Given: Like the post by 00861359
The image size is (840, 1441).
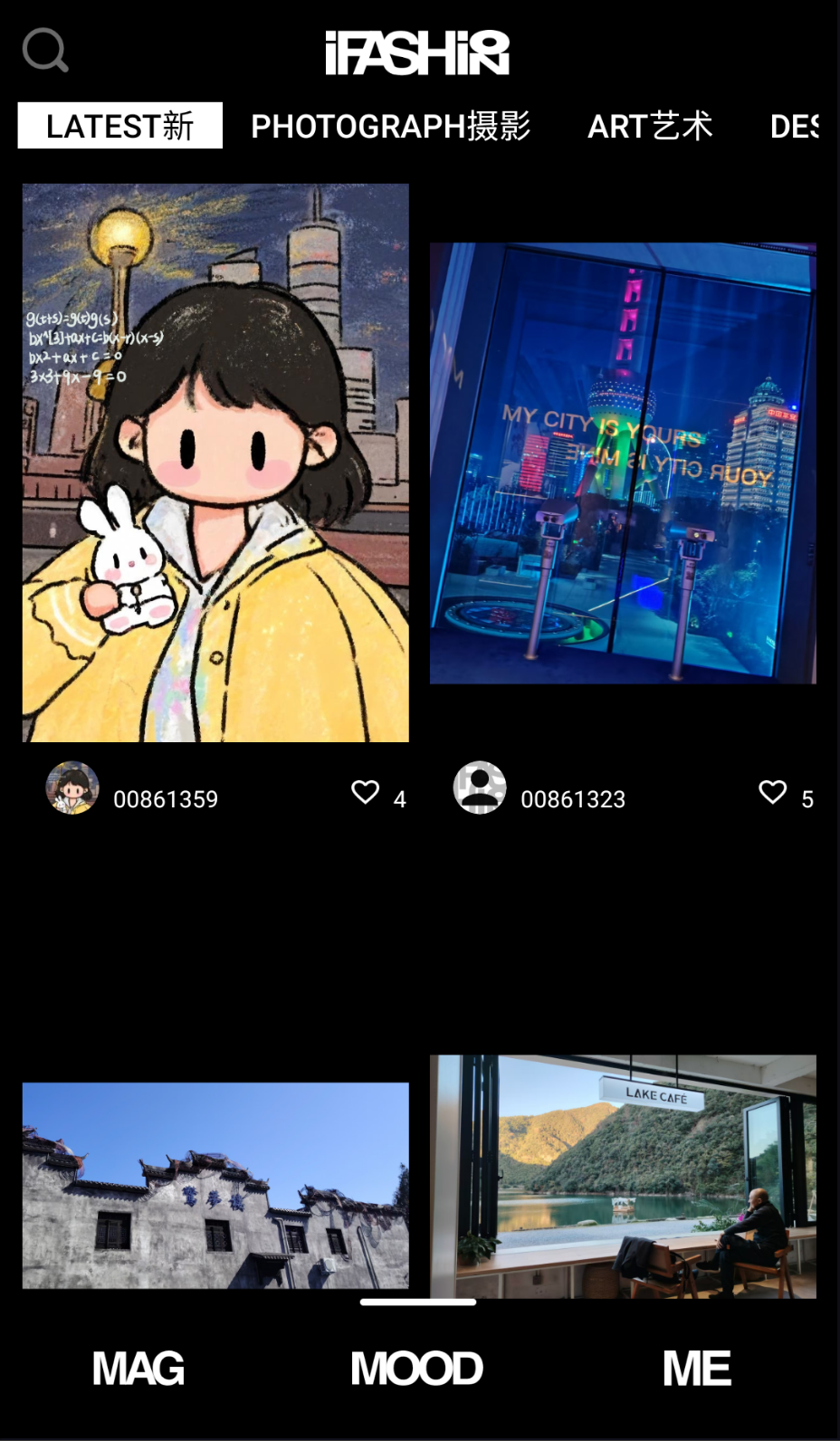Looking at the screenshot, I should (x=366, y=792).
